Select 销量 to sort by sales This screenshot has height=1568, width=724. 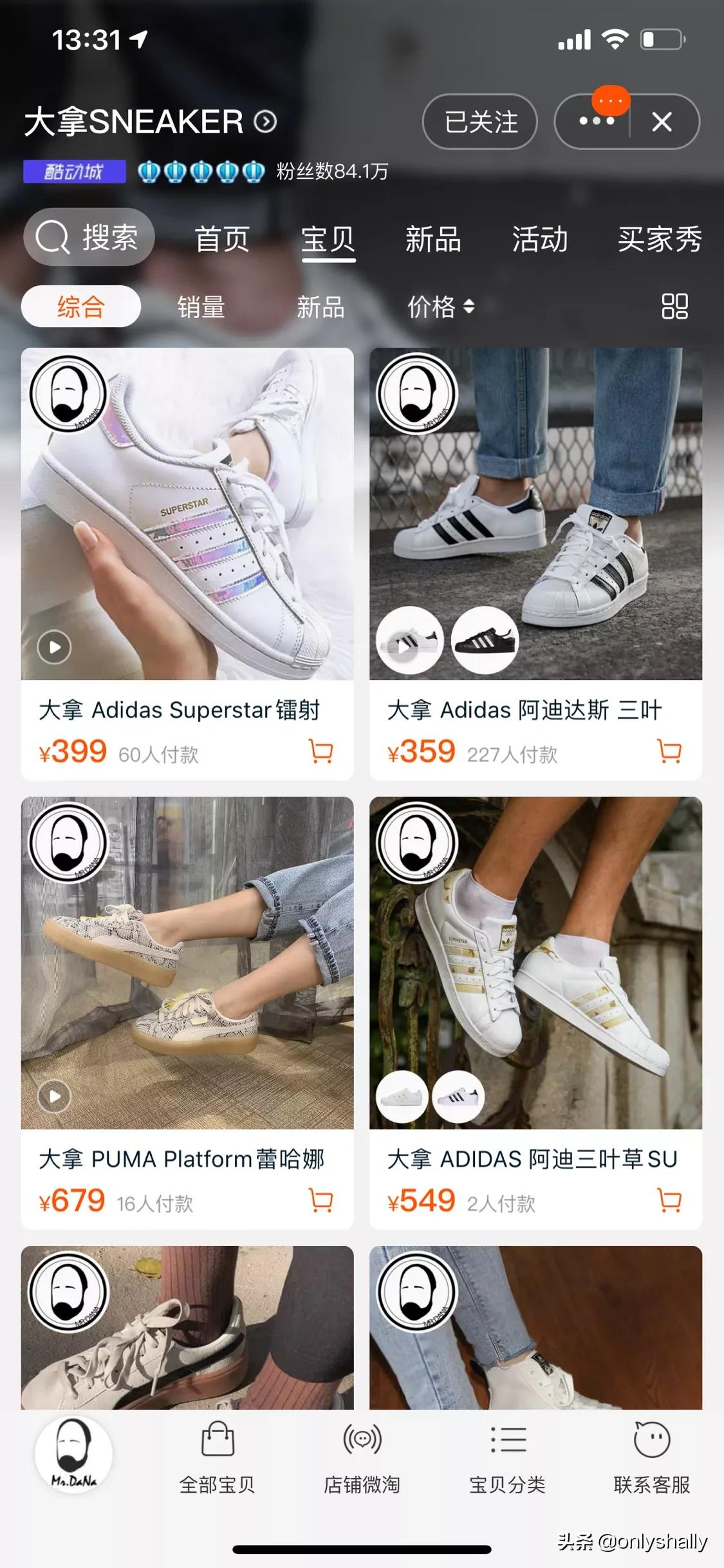(201, 308)
